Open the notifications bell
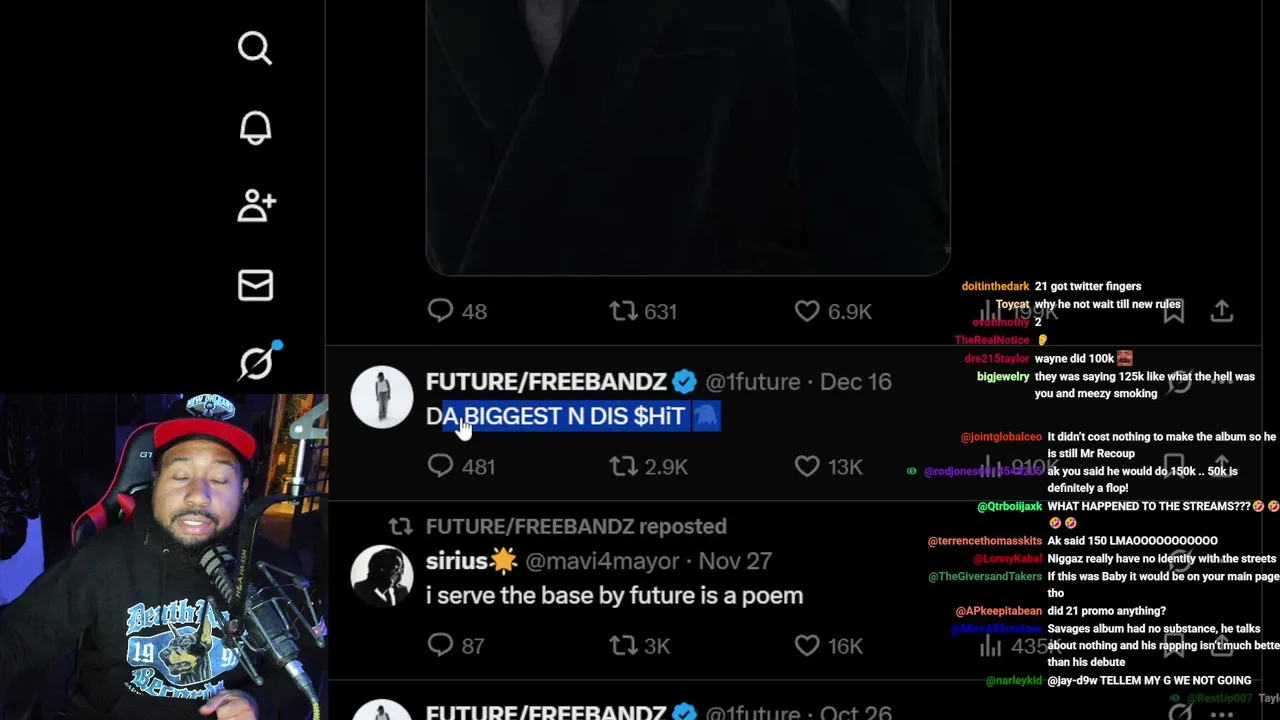 tap(255, 127)
